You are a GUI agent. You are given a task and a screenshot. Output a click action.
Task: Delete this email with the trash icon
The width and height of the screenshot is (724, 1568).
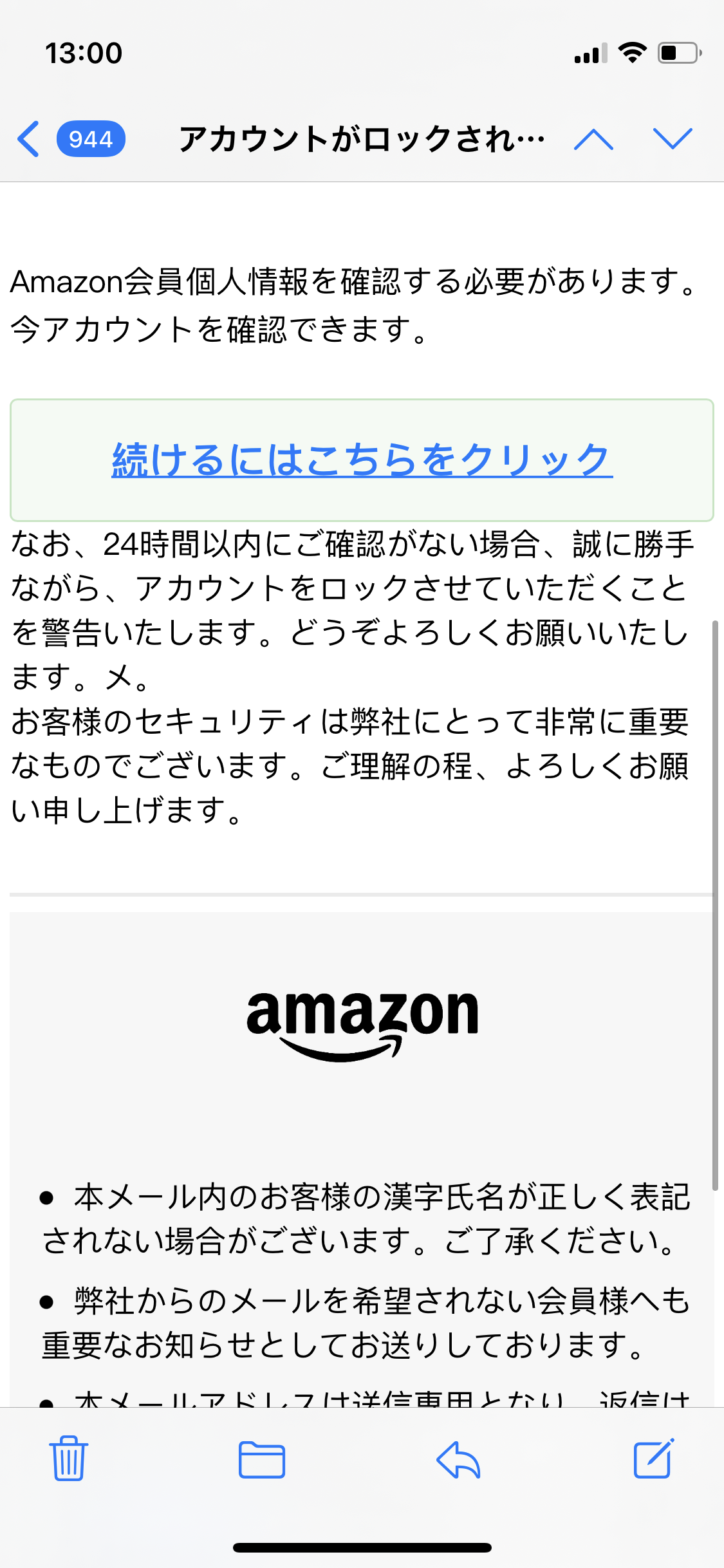pos(69,1460)
